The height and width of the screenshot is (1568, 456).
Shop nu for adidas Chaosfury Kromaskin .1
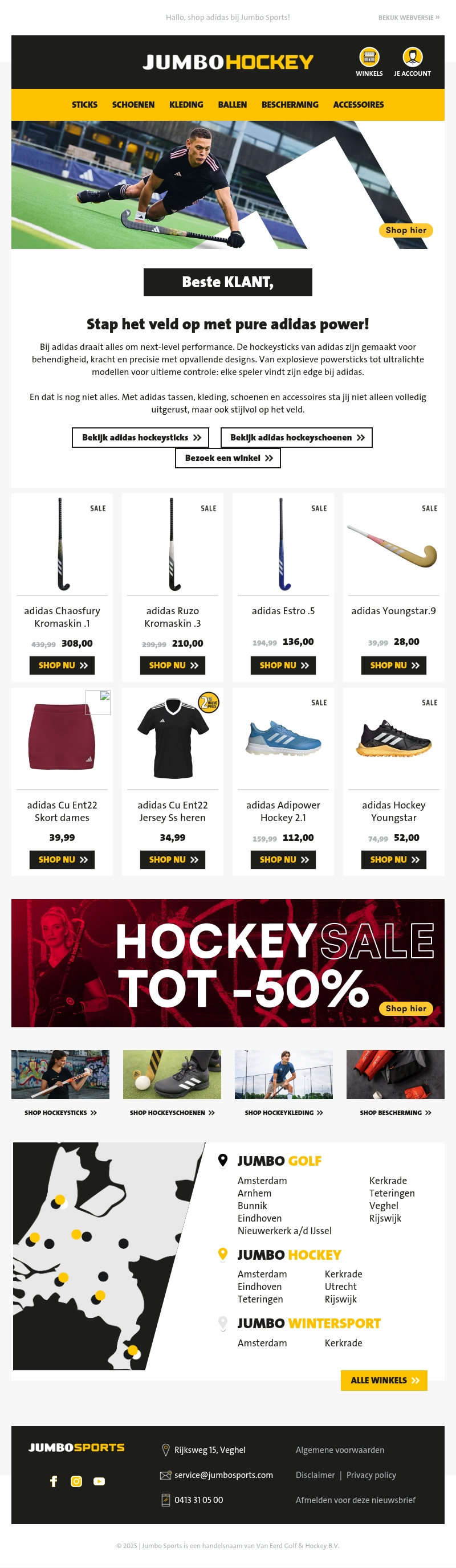click(62, 665)
